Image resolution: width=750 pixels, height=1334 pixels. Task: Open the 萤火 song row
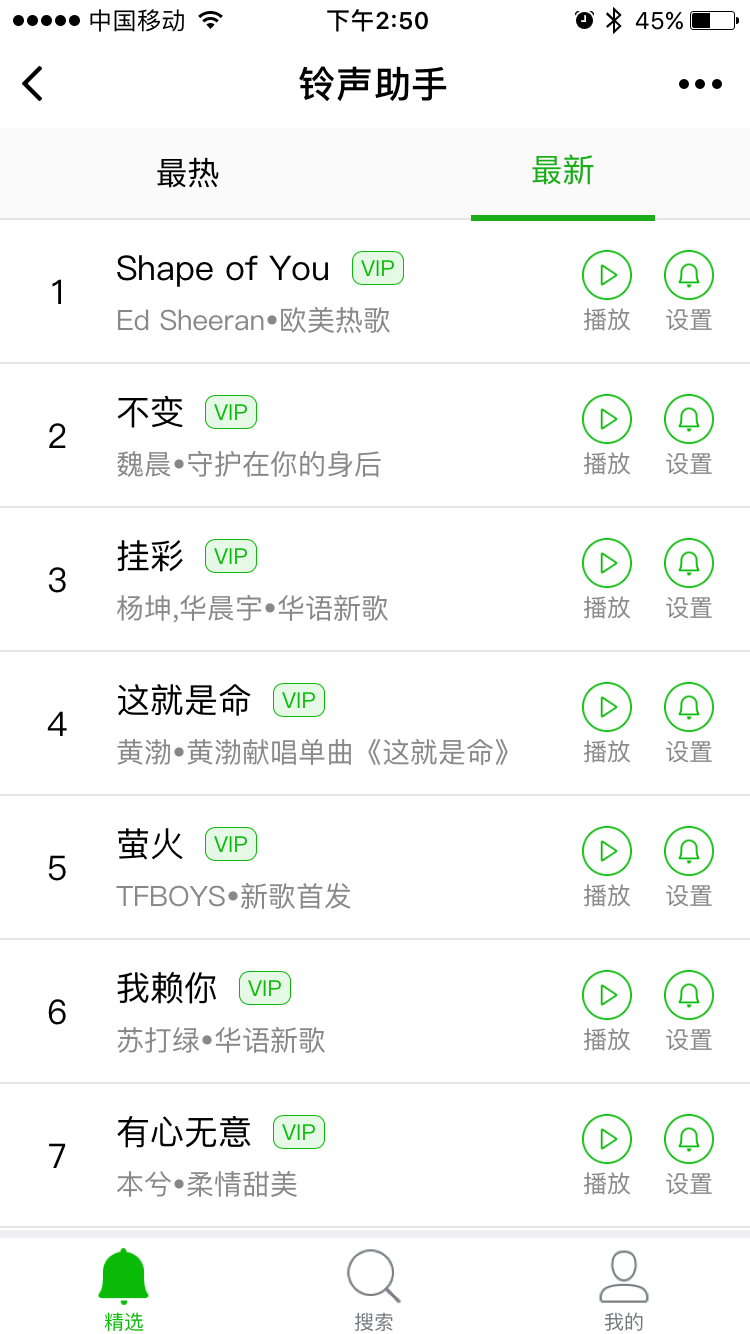[x=300, y=868]
